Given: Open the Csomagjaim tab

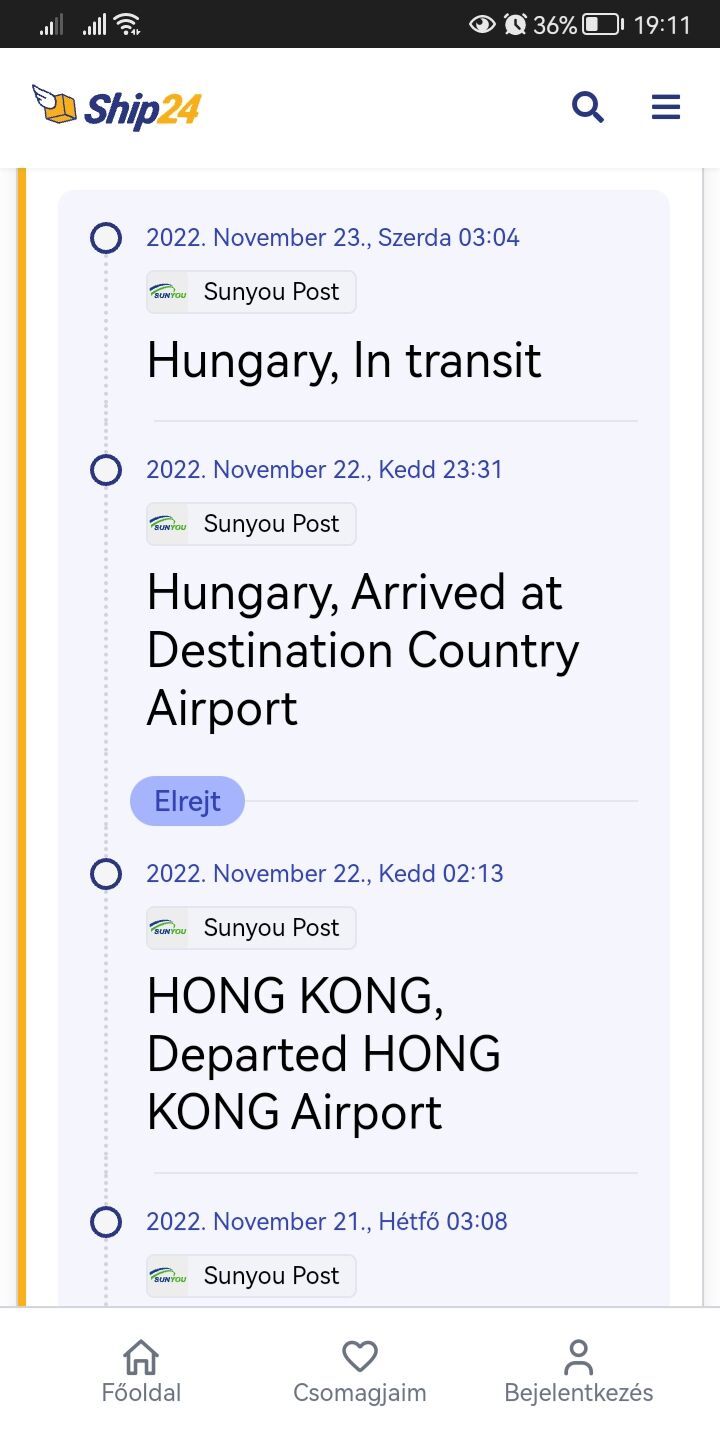Looking at the screenshot, I should pos(359,1372).
